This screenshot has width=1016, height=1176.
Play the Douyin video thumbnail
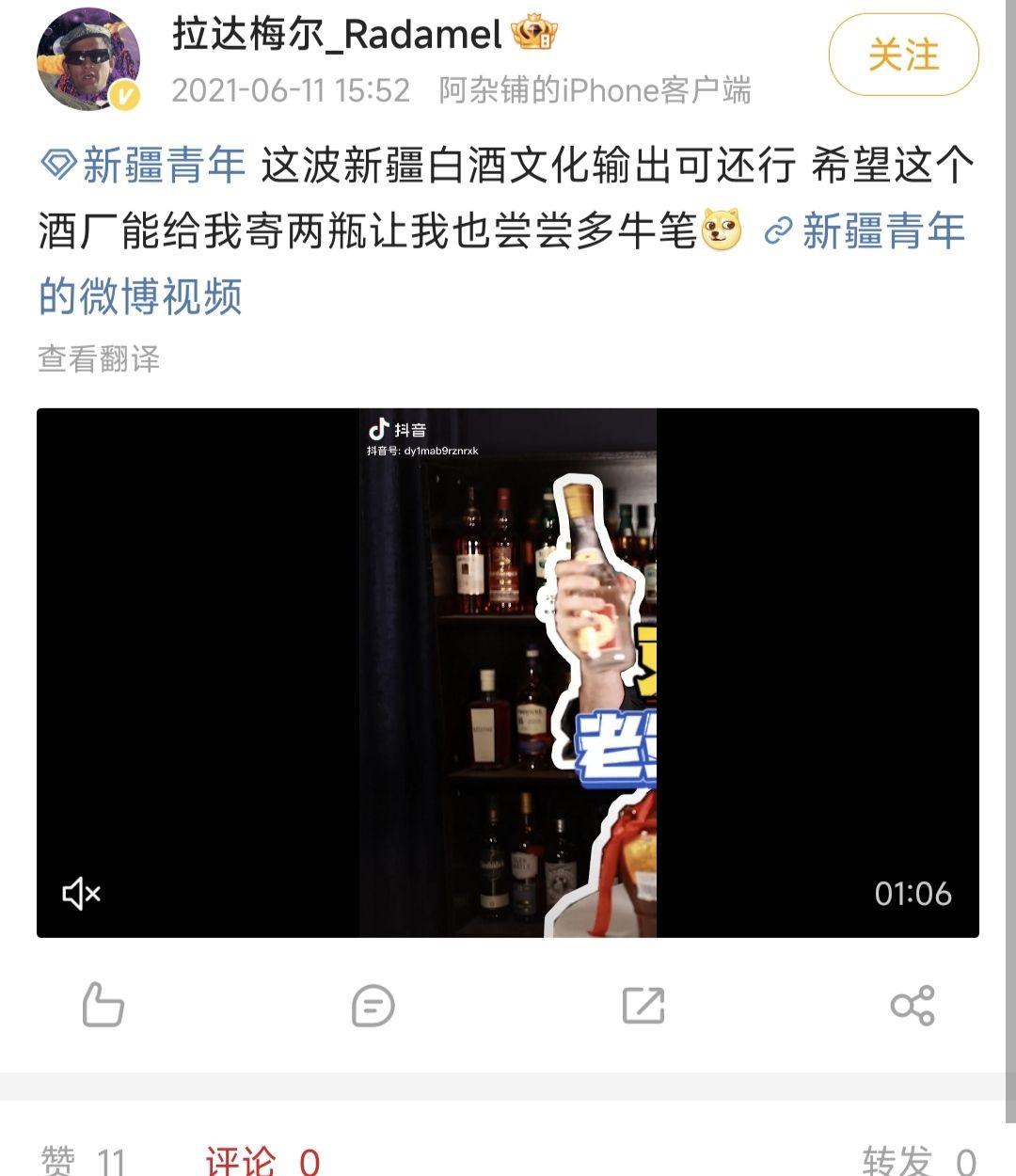[x=508, y=672]
